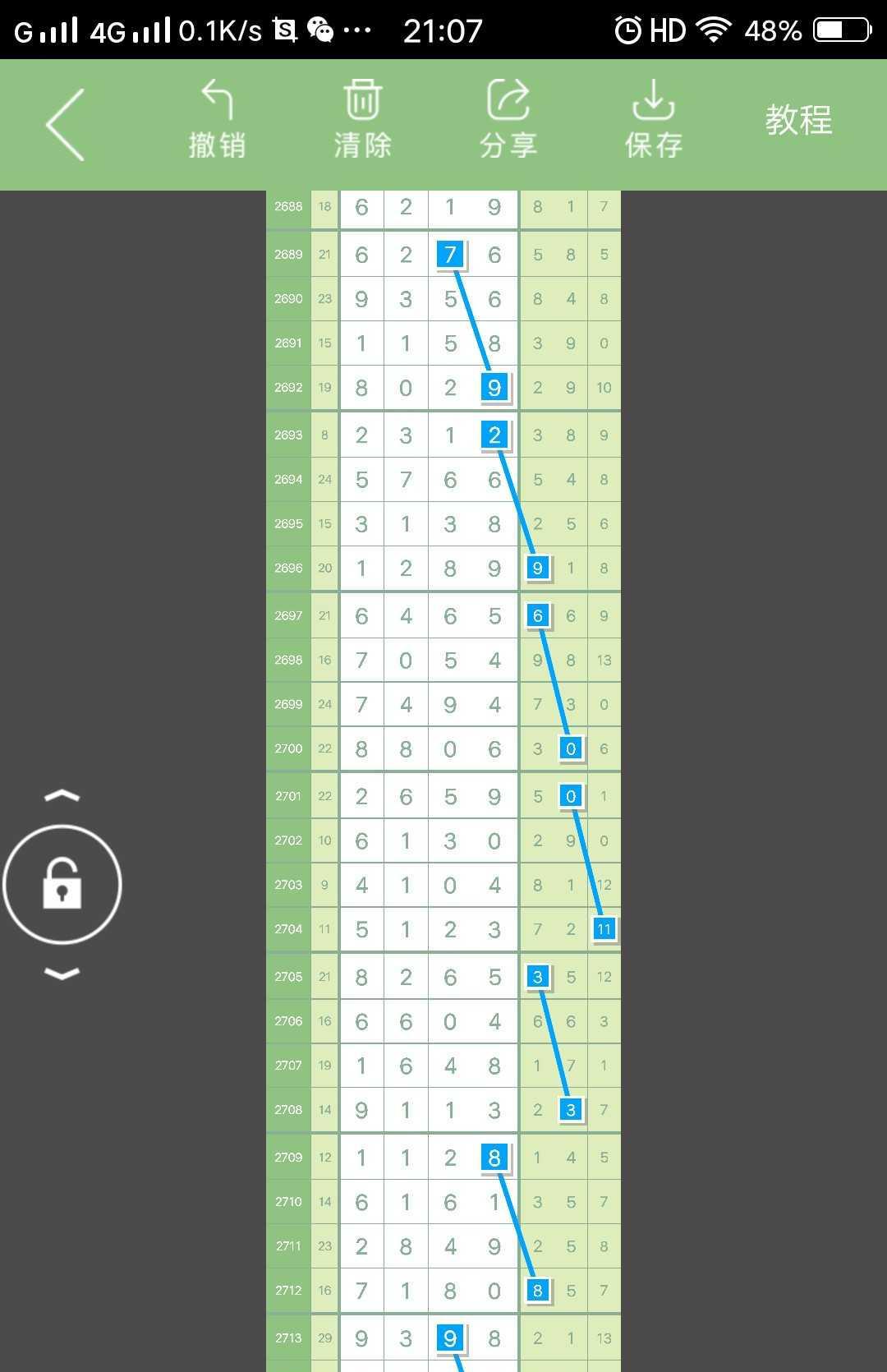Toggle the round lock button
Screen dimensions: 887x1372
tap(62, 884)
